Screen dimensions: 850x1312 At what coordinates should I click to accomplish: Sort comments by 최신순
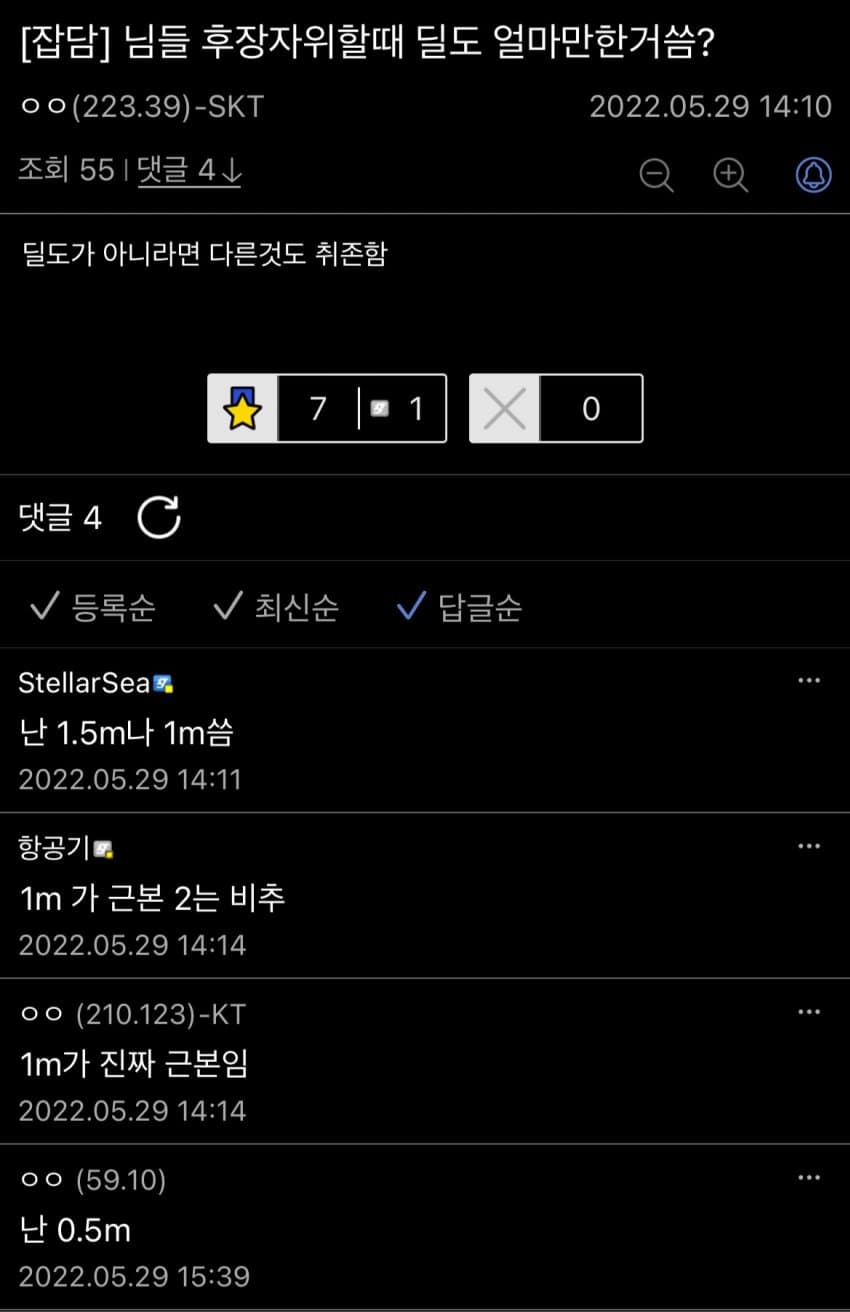tap(277, 607)
